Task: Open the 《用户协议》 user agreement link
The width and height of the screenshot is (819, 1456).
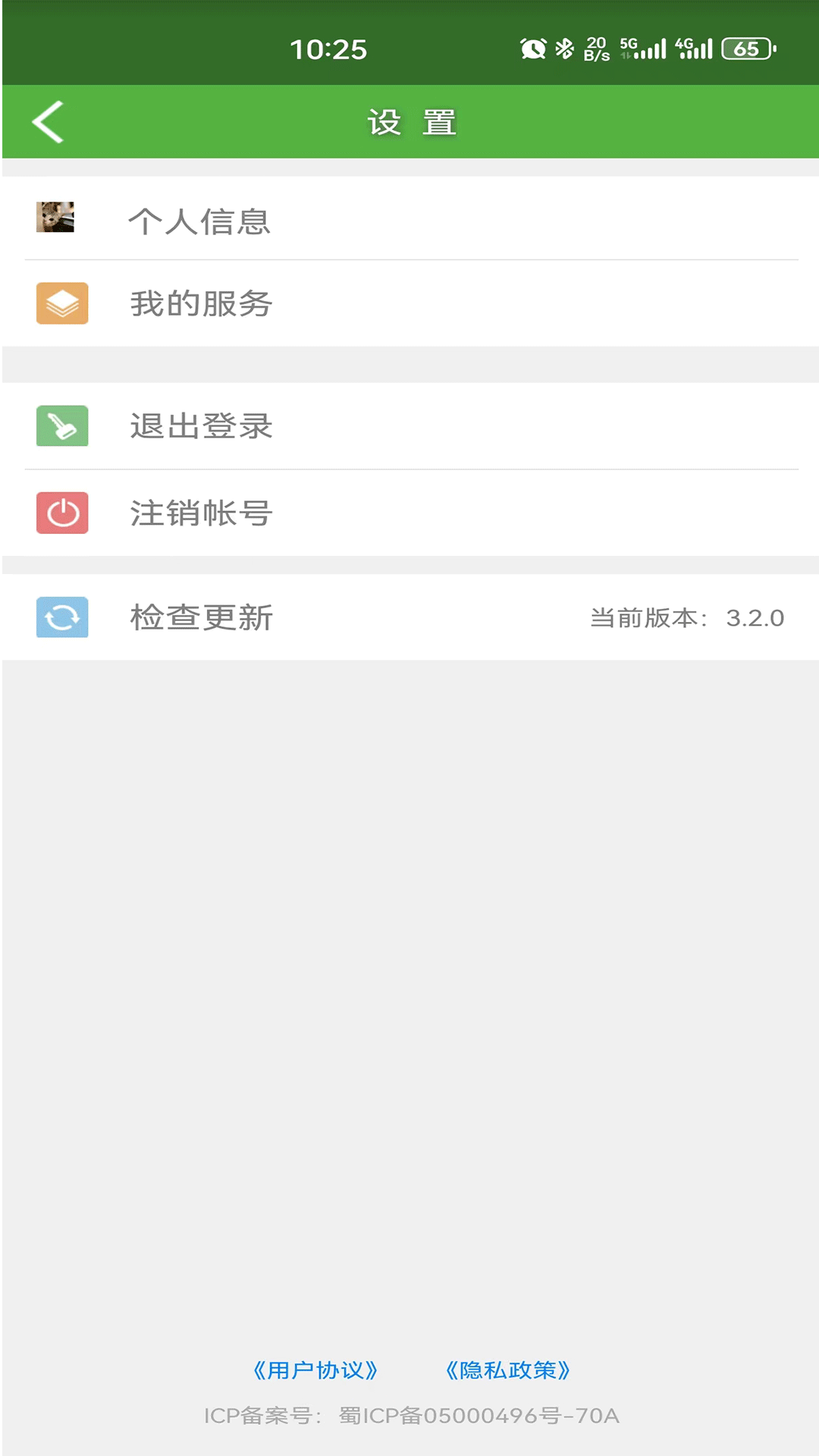Action: point(315,1370)
